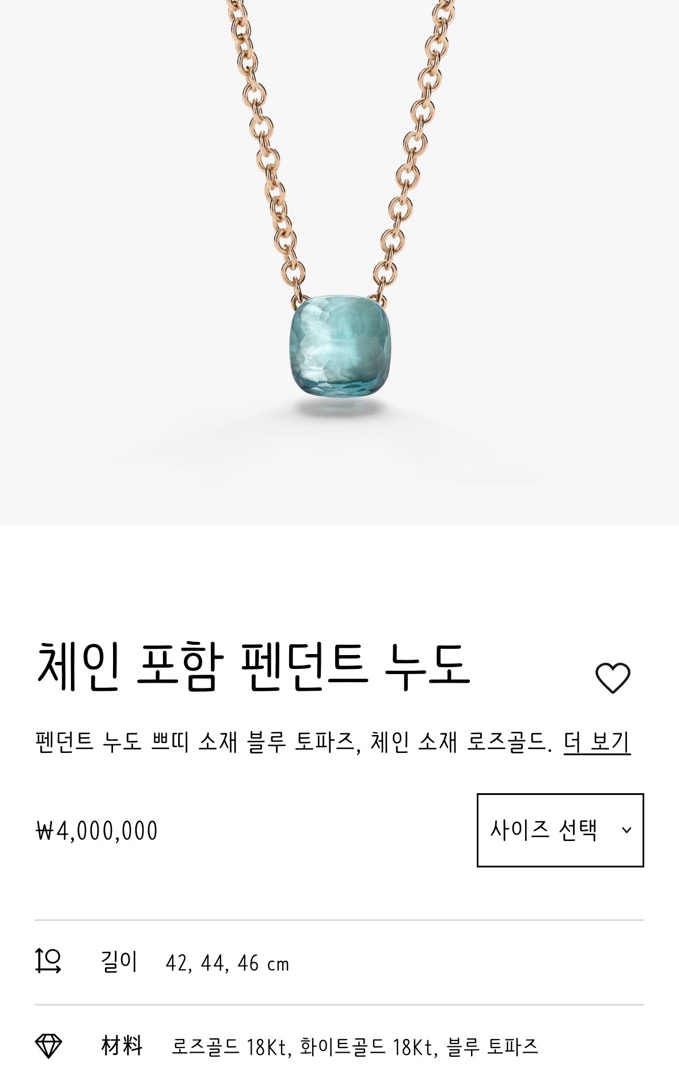Viewport: 679px width, 1080px height.
Task: Add the pendant to wishlist with the heart icon
Action: click(x=612, y=678)
